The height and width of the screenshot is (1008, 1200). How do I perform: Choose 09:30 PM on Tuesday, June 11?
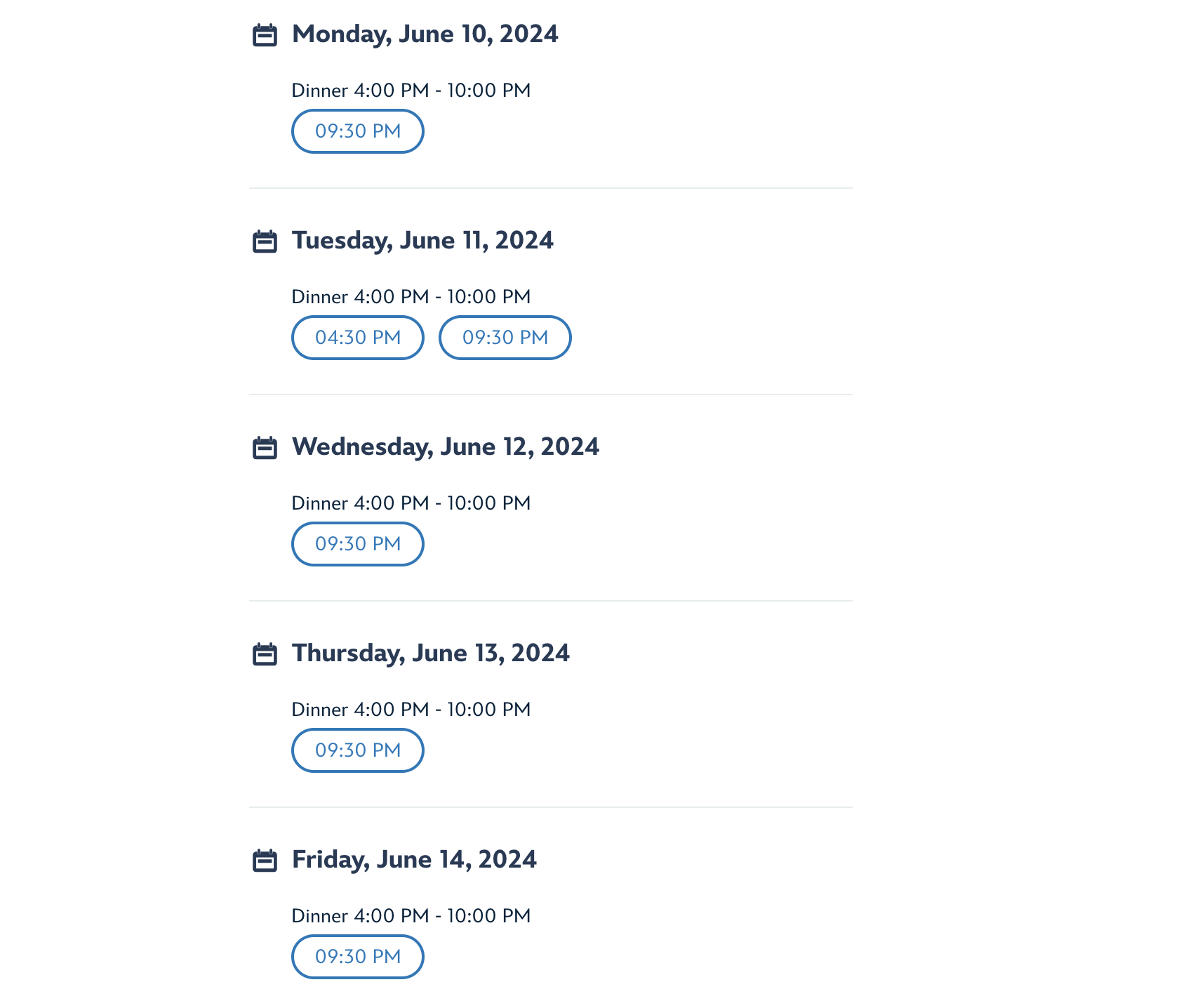point(505,338)
